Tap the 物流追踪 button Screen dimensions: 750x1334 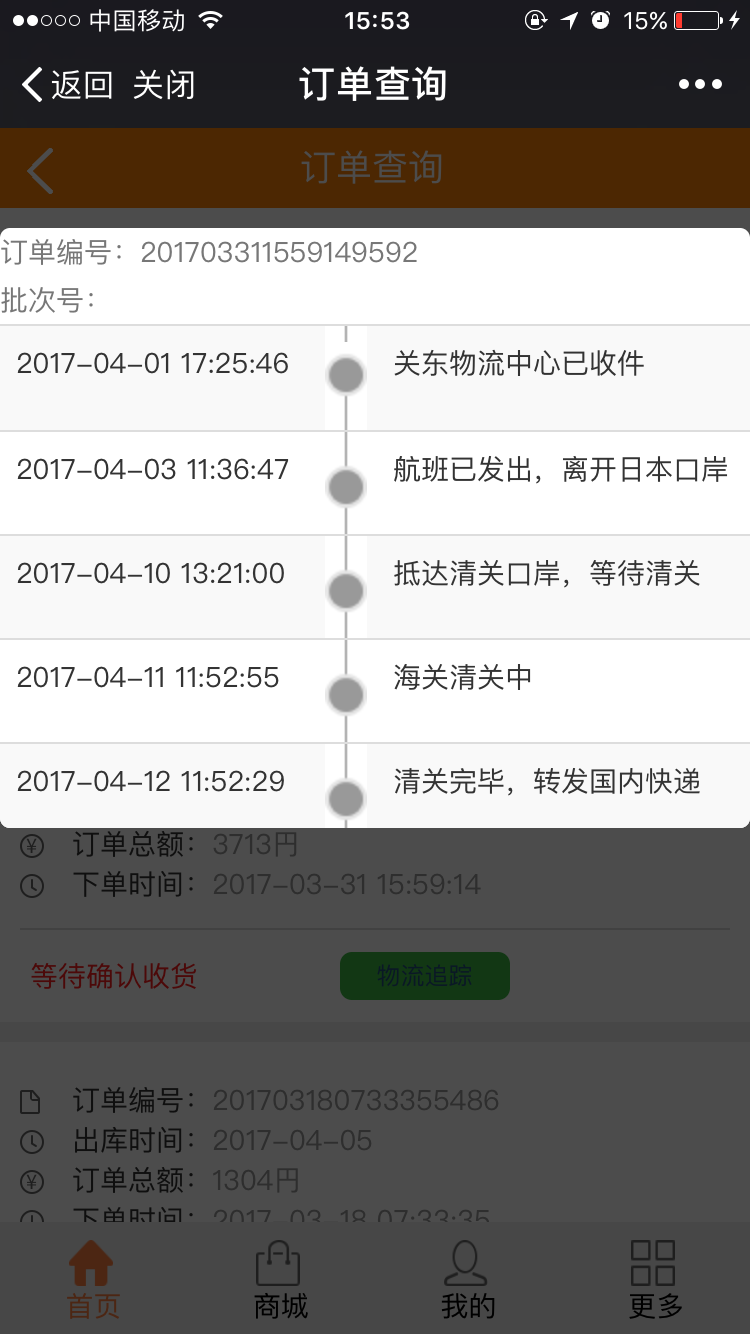tap(425, 976)
